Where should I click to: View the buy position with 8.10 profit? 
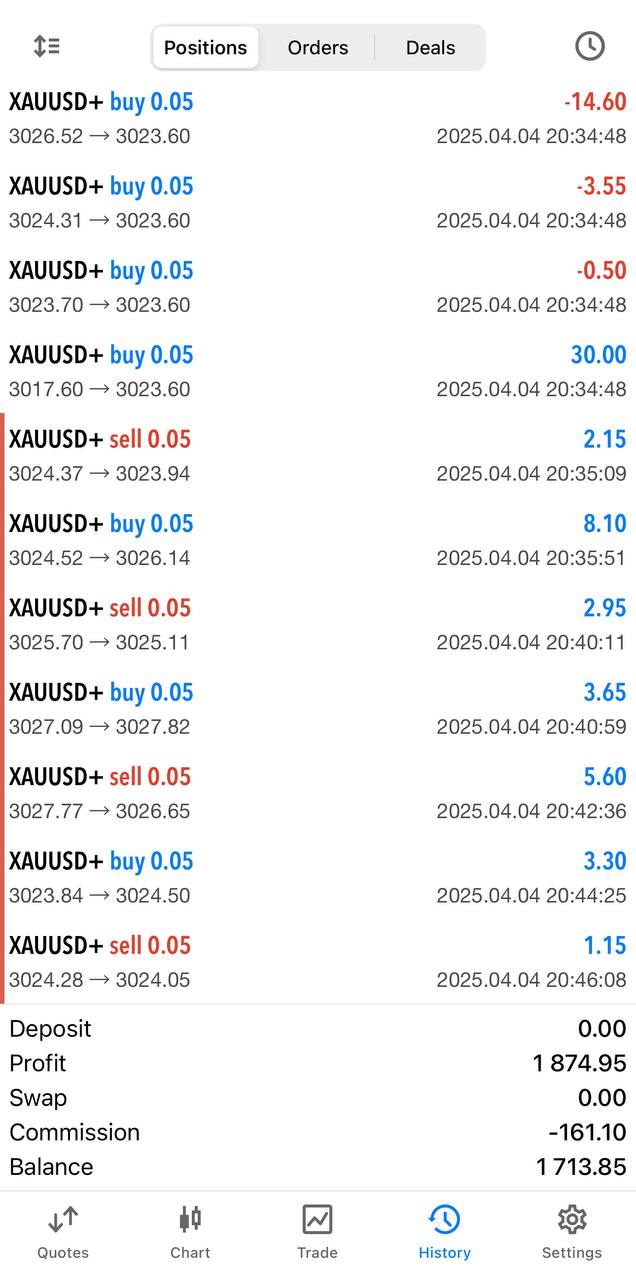318,540
